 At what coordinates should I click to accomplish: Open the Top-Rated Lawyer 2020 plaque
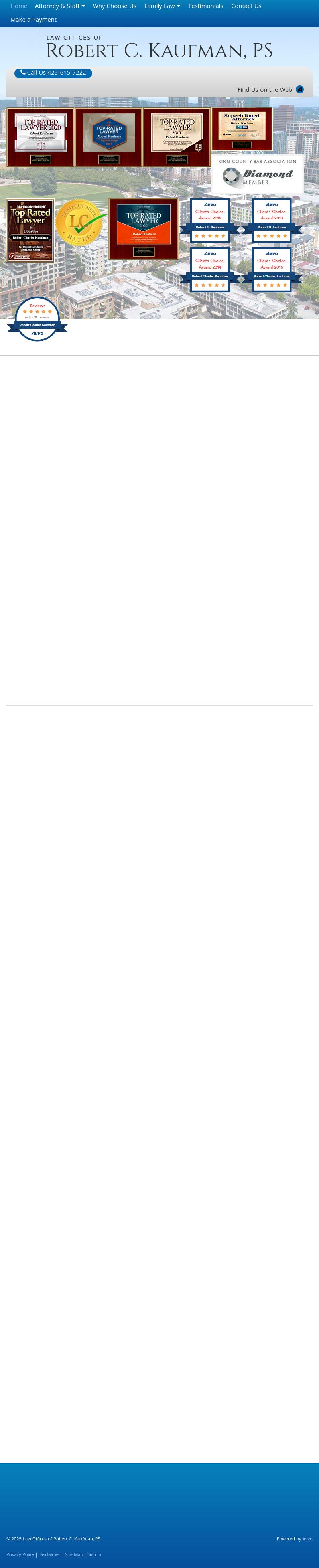pyautogui.click(x=40, y=137)
